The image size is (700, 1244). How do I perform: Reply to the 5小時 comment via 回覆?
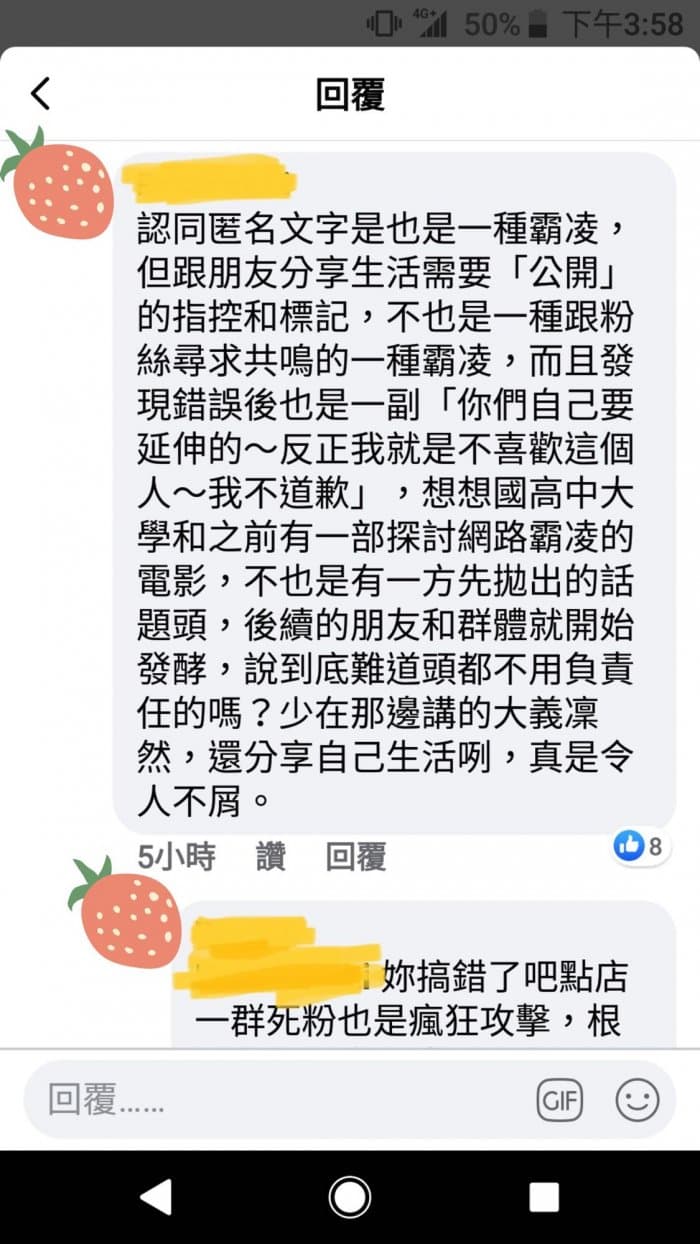pyautogui.click(x=356, y=857)
